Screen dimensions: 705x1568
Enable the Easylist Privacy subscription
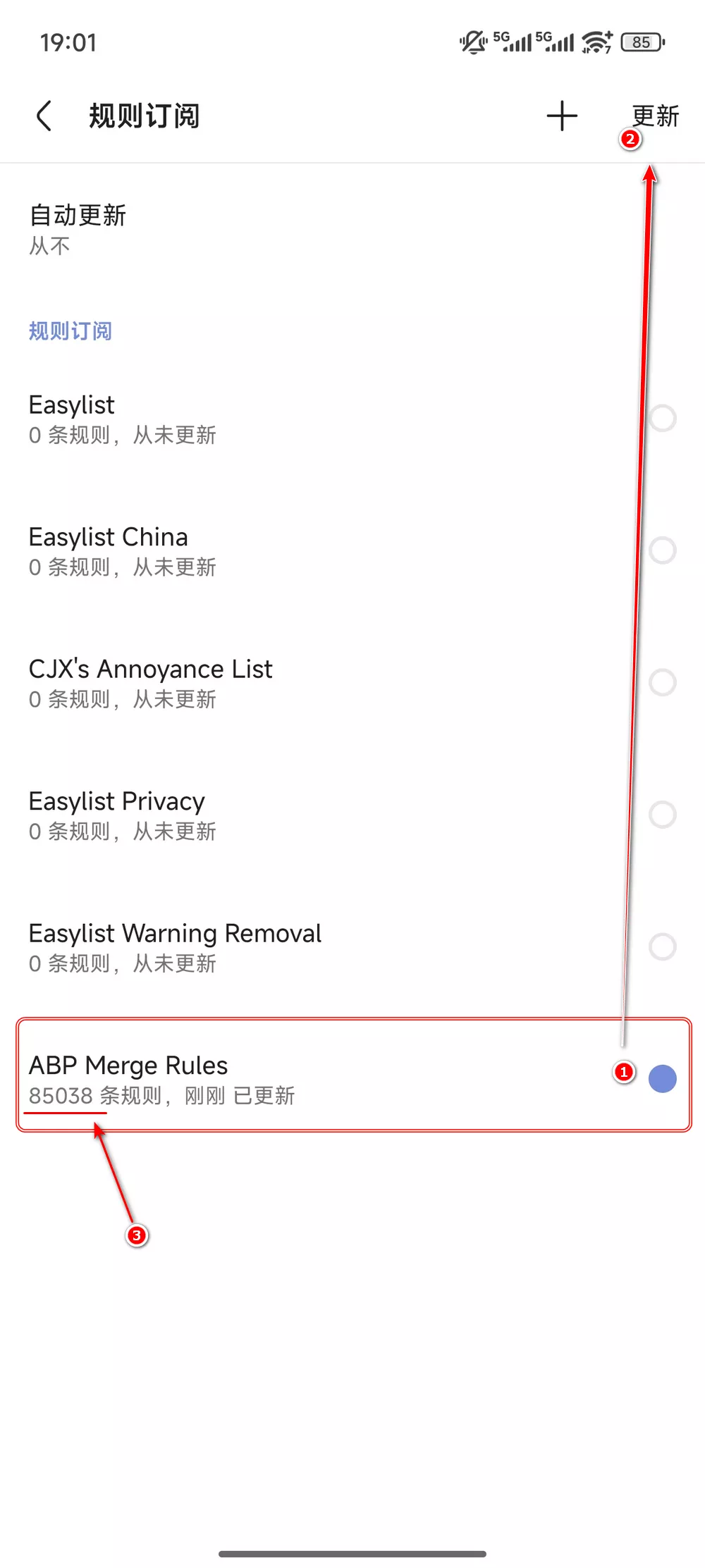coord(662,815)
